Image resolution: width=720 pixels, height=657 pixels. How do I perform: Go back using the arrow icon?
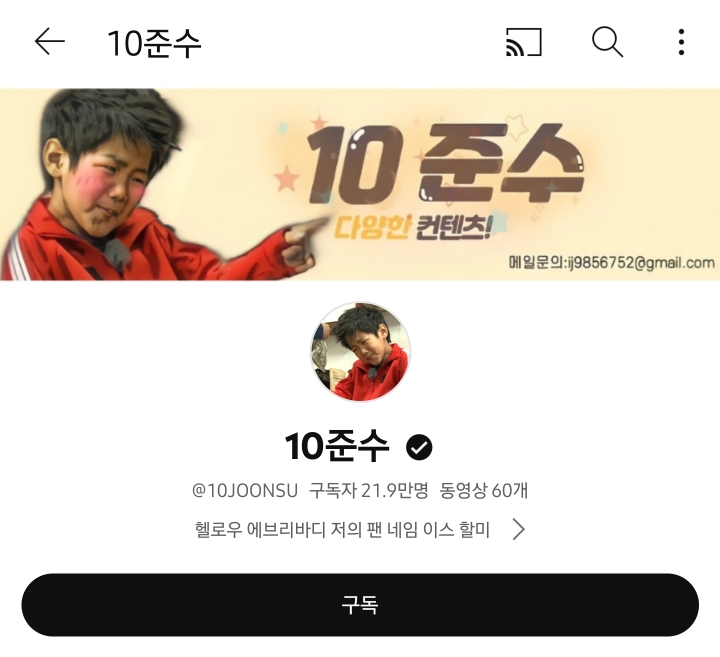point(49,42)
